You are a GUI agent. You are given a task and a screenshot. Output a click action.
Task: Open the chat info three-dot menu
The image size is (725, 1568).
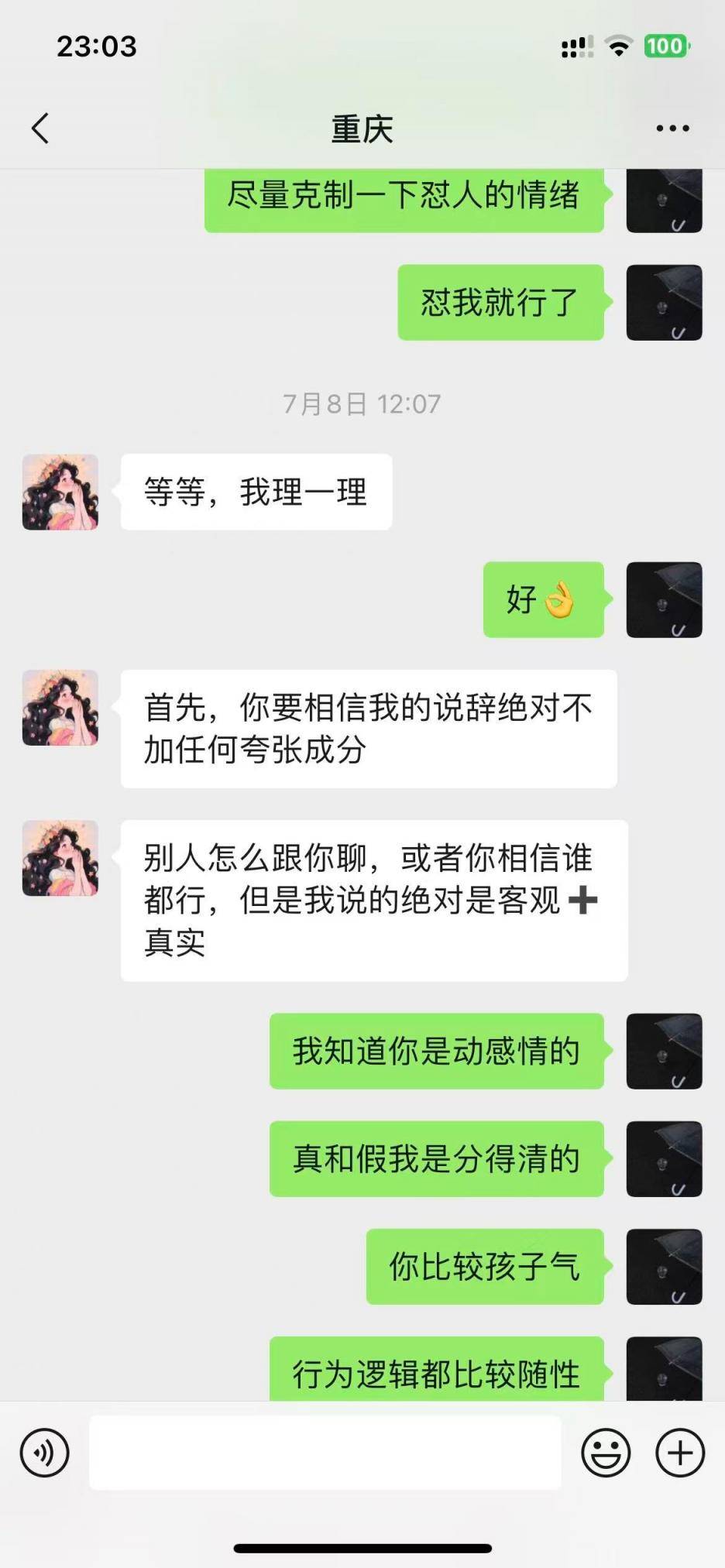[672, 129]
